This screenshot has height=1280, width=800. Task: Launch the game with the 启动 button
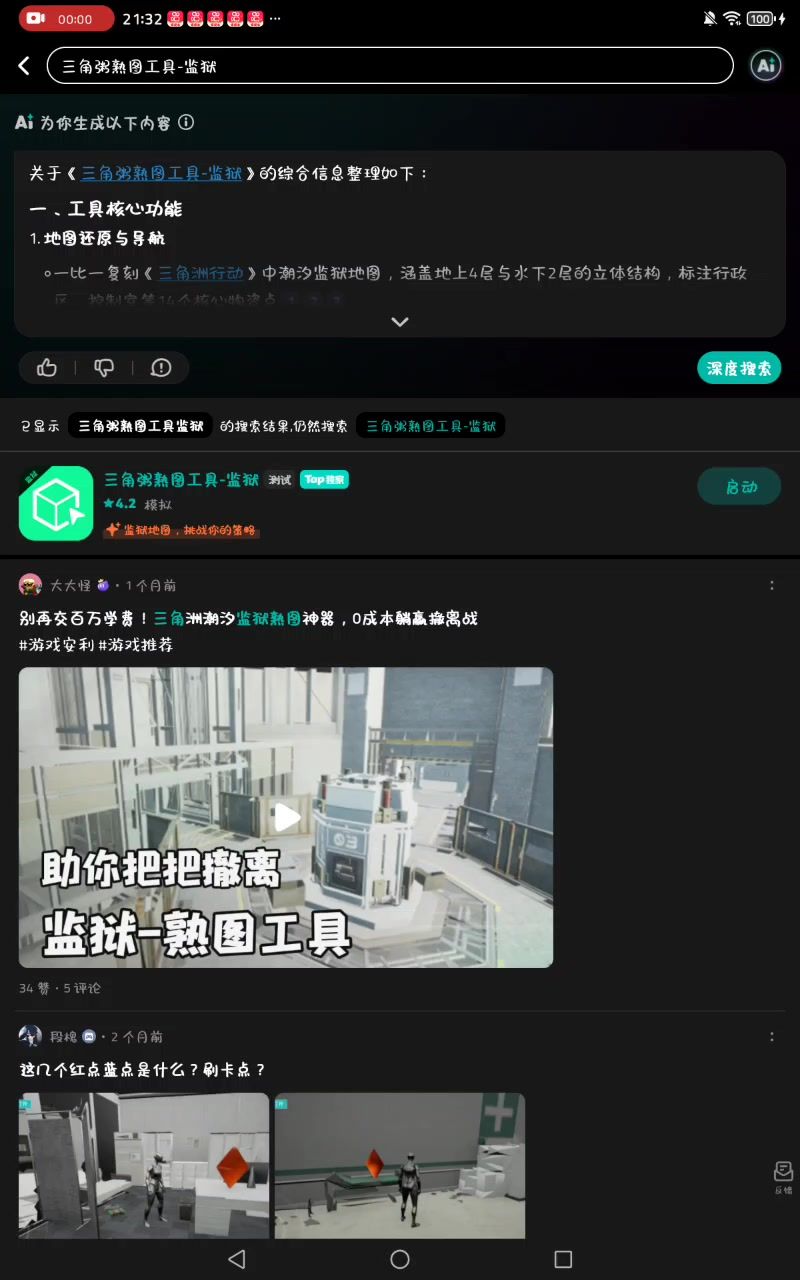(740, 487)
